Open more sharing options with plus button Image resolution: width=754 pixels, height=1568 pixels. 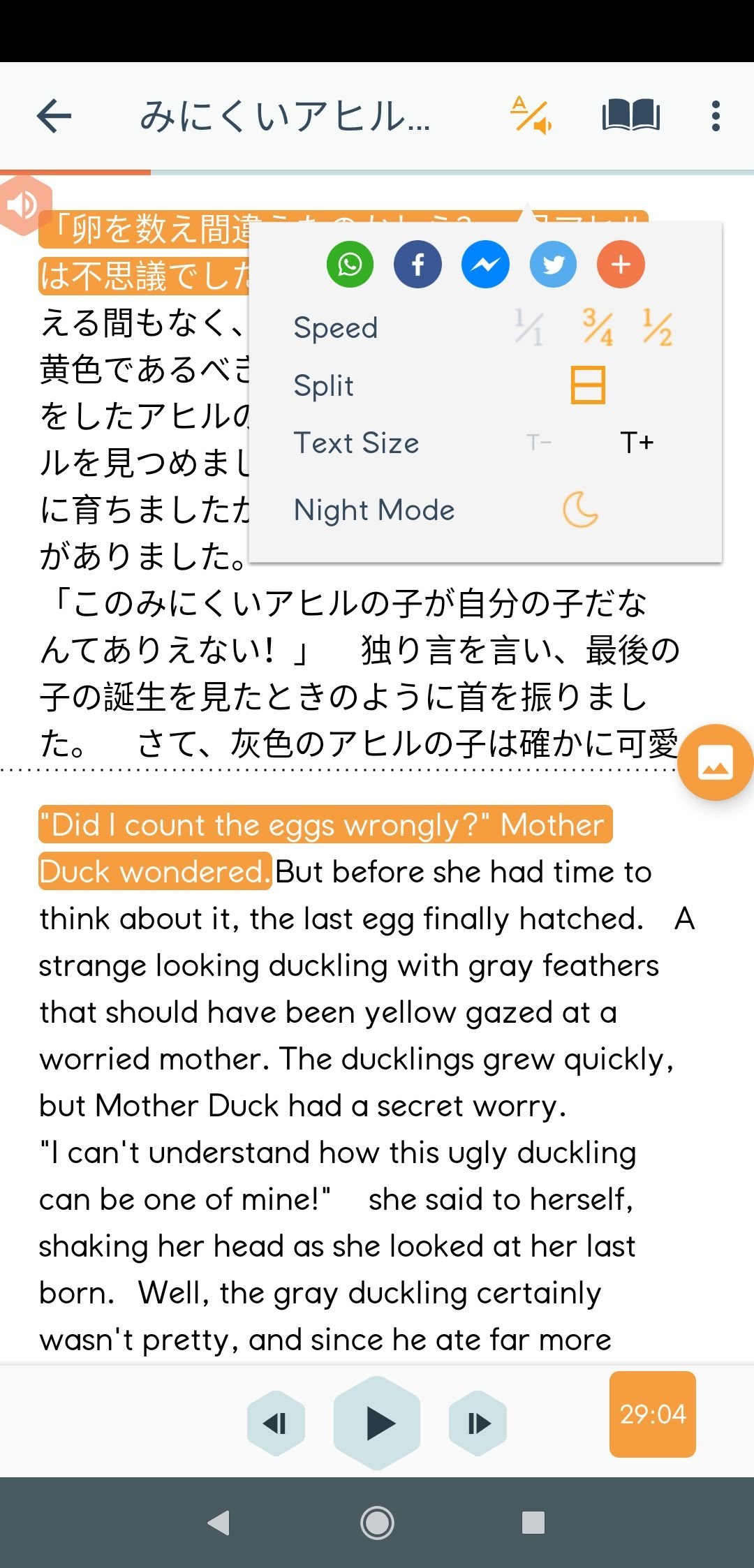(621, 265)
